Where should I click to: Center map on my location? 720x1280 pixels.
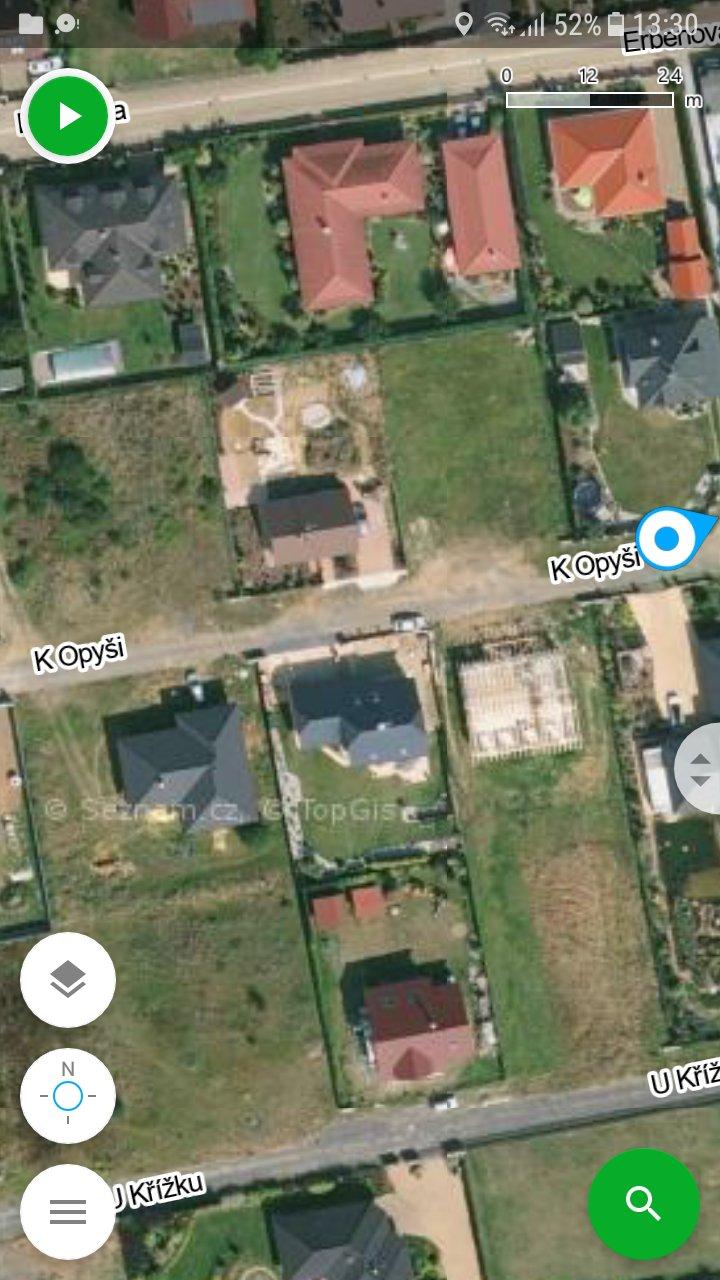click(68, 1096)
